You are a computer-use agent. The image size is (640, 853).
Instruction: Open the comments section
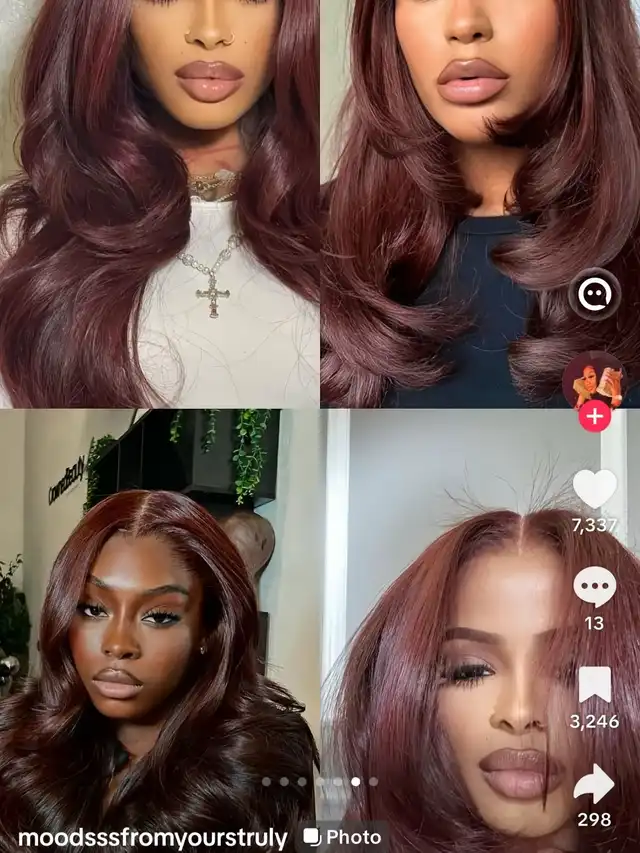(x=594, y=587)
